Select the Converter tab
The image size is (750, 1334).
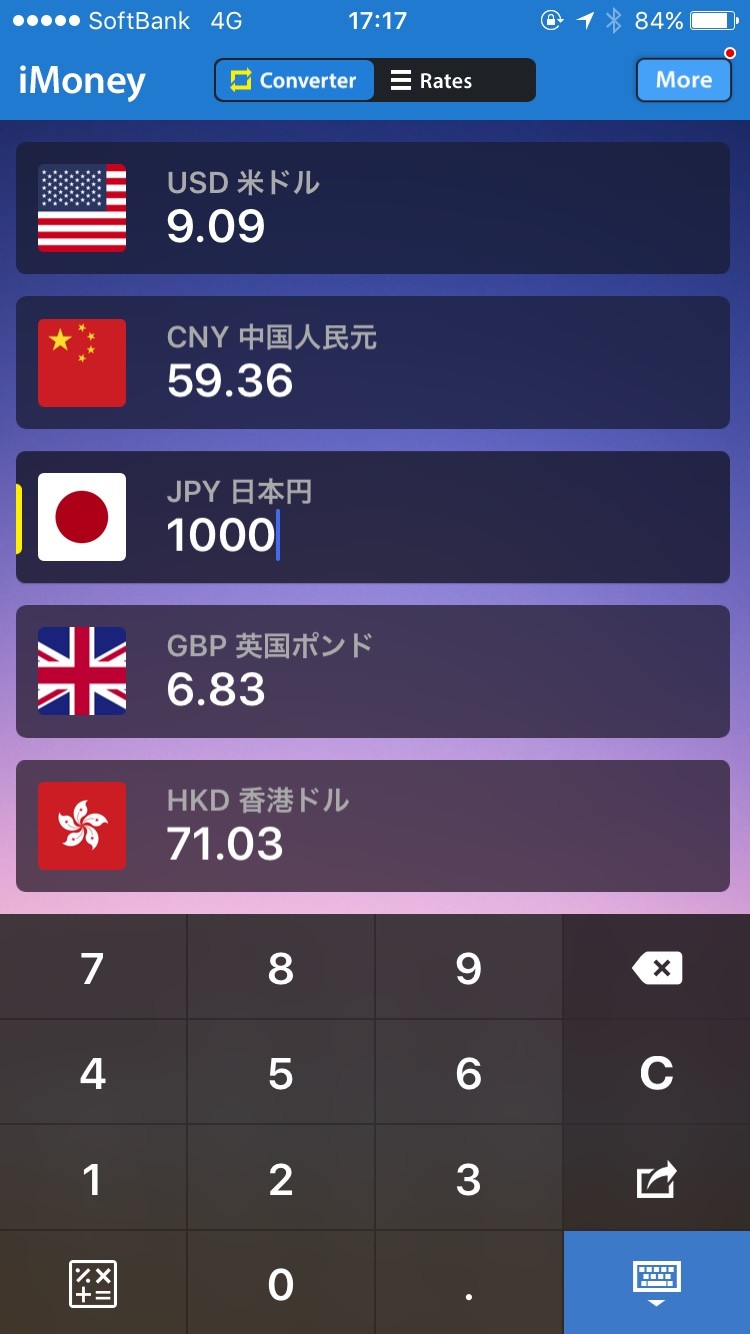pyautogui.click(x=294, y=81)
